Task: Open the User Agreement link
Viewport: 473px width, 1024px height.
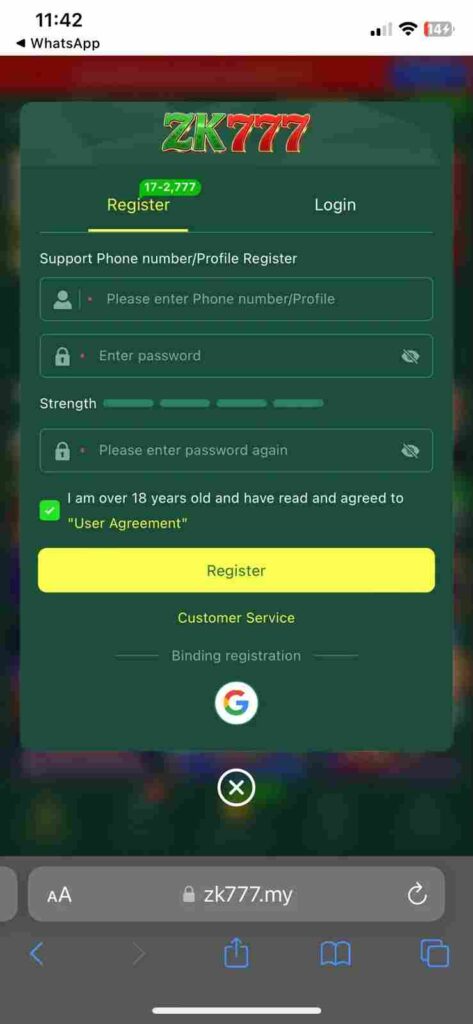Action: [127, 524]
